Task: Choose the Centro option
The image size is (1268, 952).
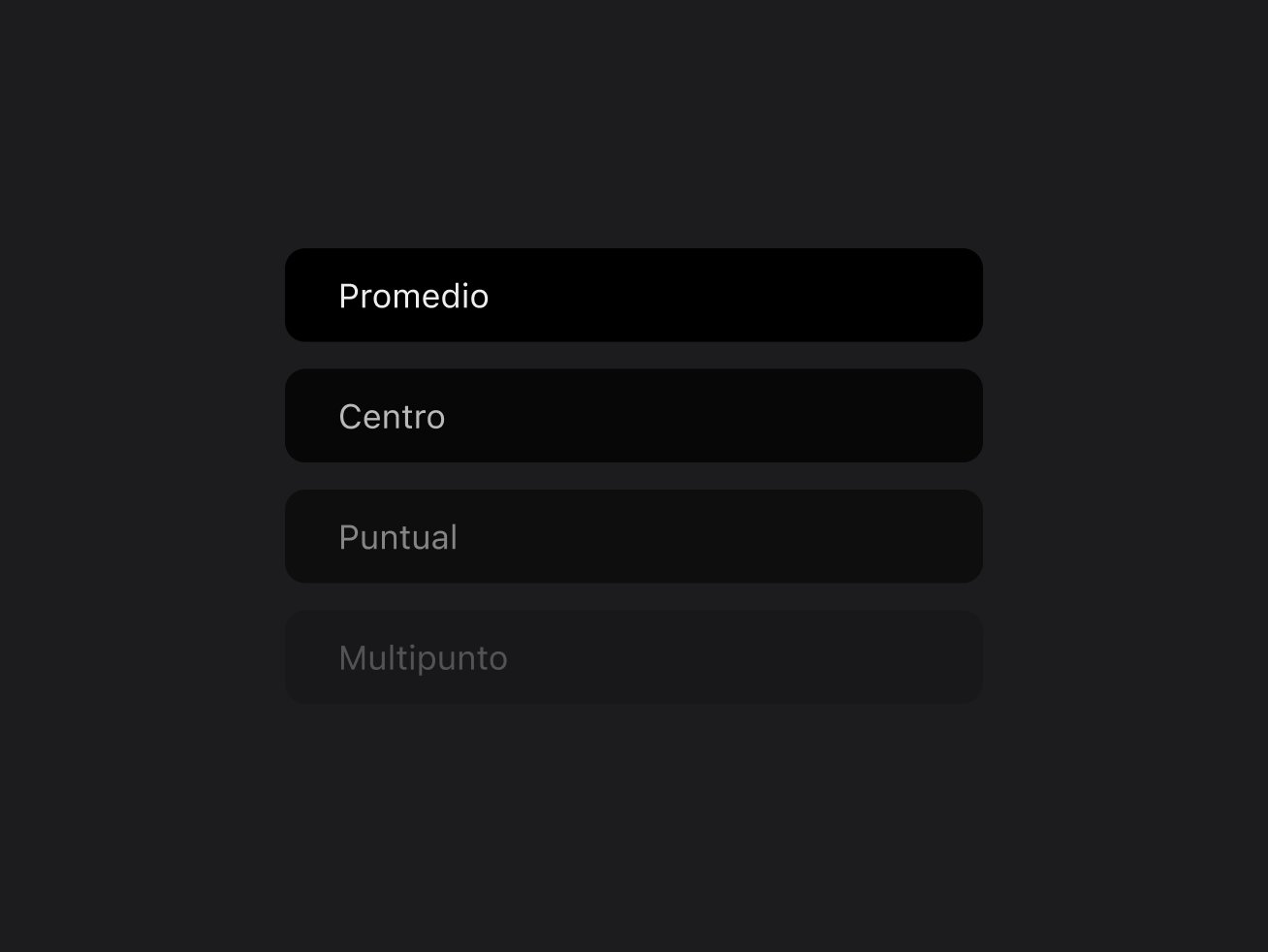Action: 633,416
